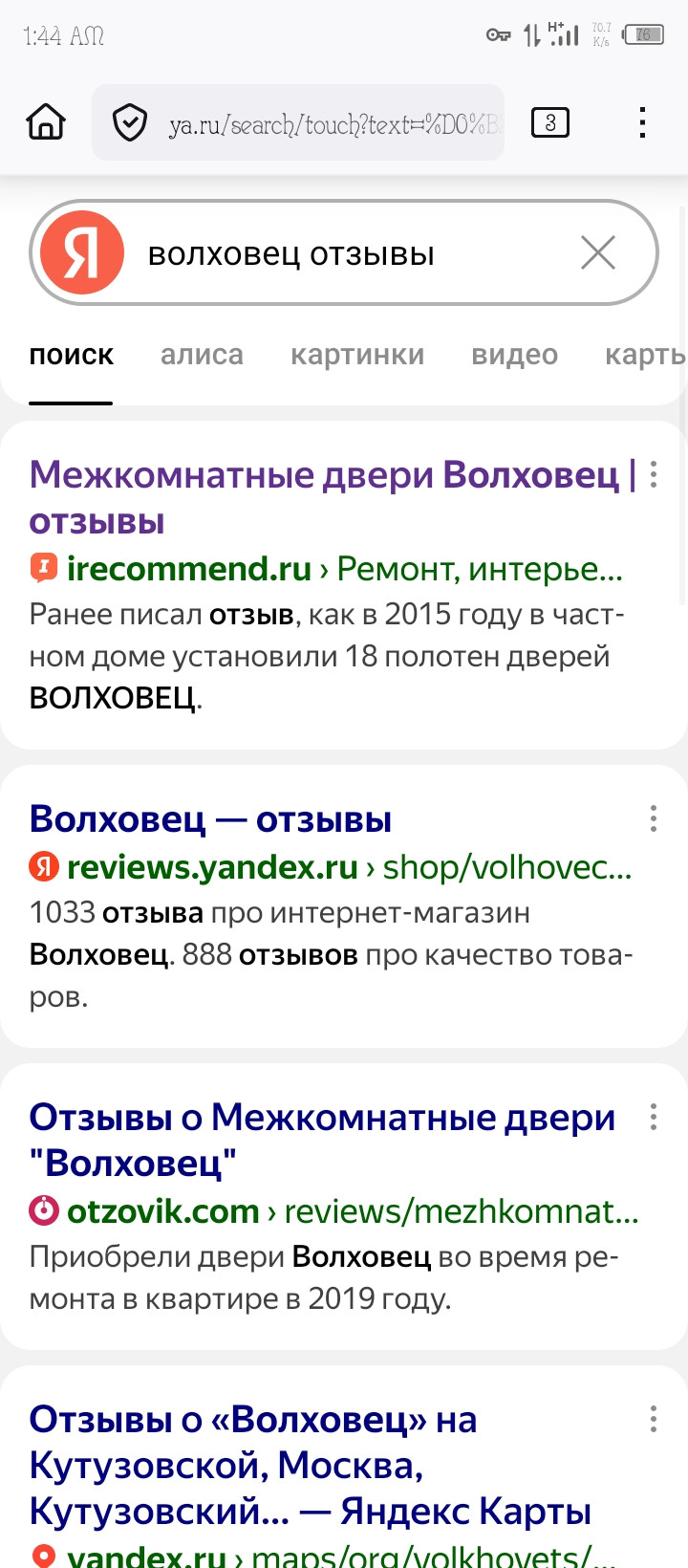Show options for the Яндекс Карты result
The width and height of the screenshot is (688, 1568).
(x=654, y=1419)
